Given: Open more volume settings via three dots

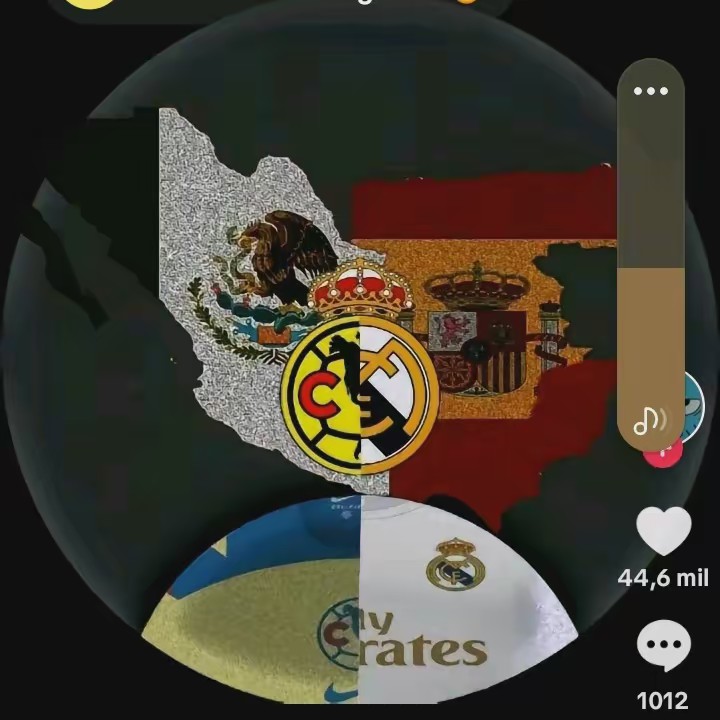Looking at the screenshot, I should (x=651, y=91).
